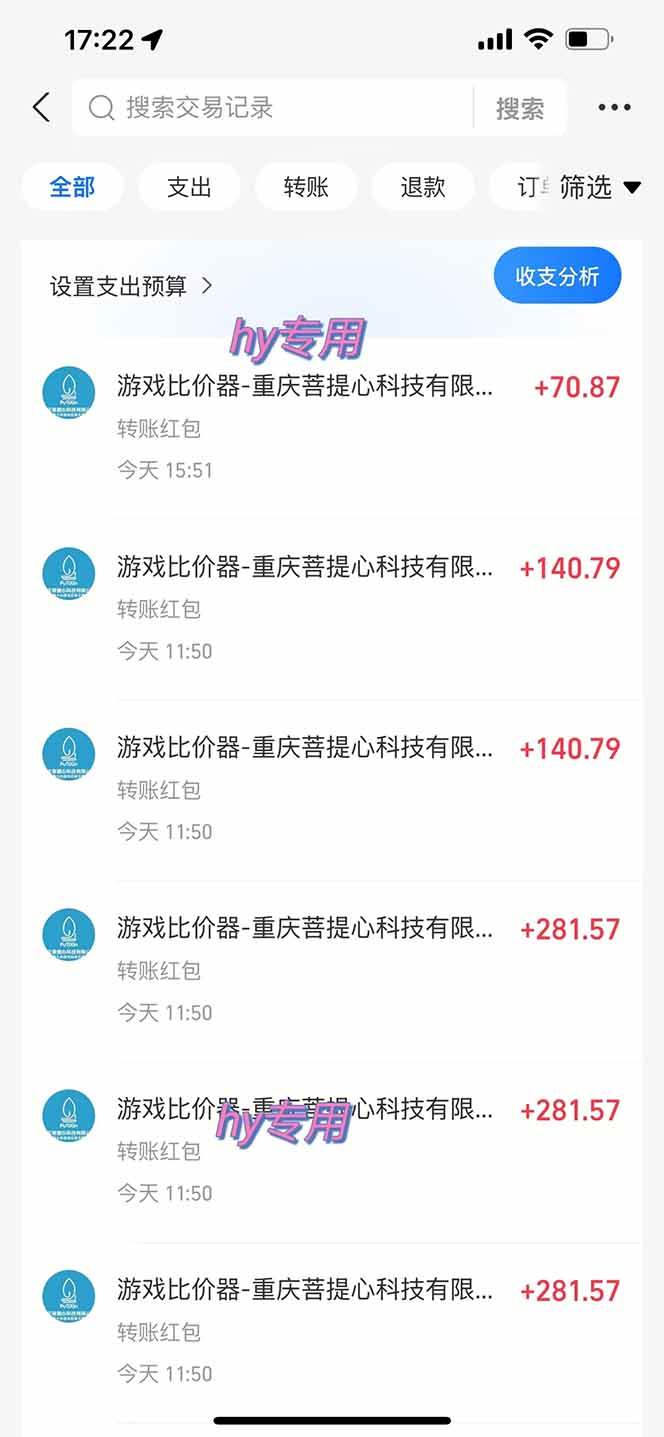Switch to the 转账 tab
Image resolution: width=664 pixels, height=1437 pixels.
click(306, 187)
